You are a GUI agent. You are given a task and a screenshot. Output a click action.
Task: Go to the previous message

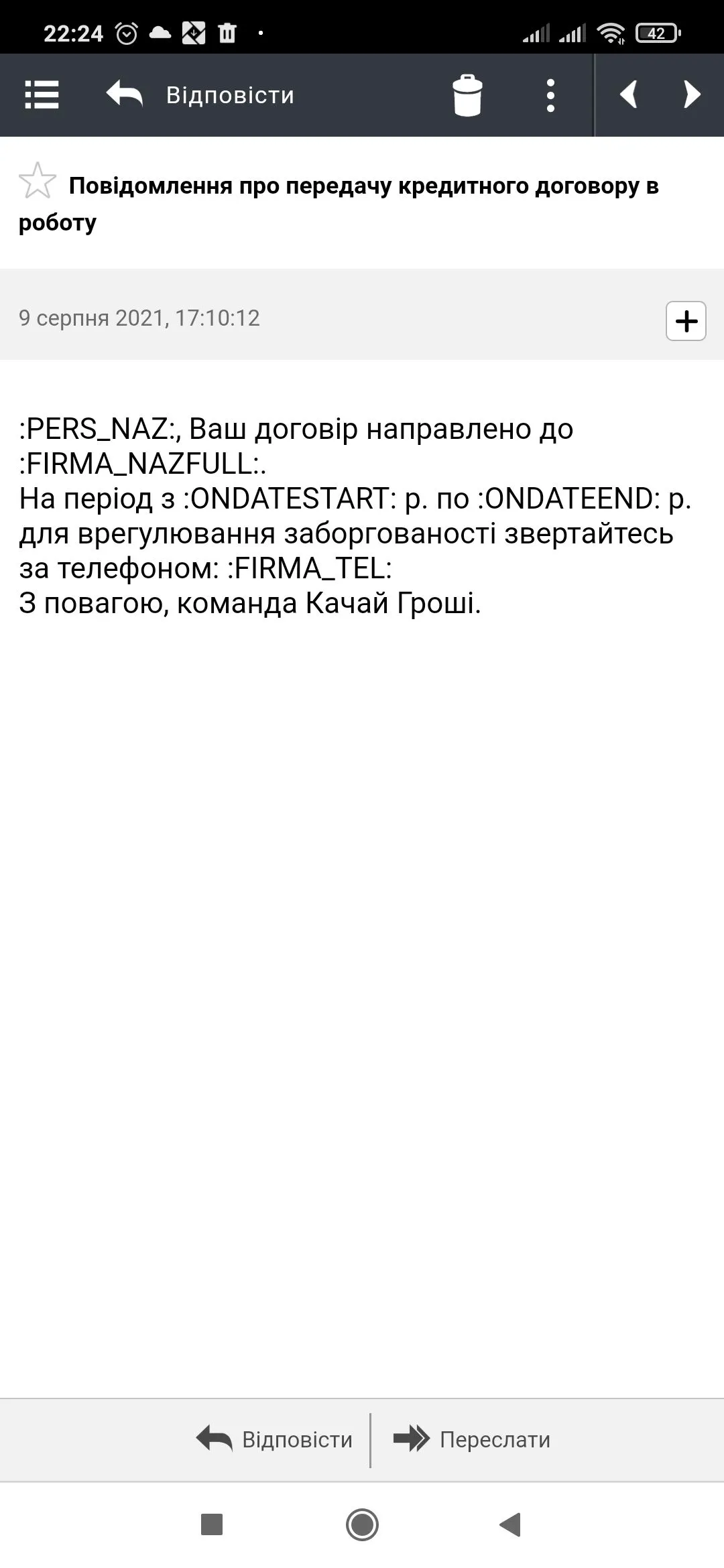click(628, 94)
